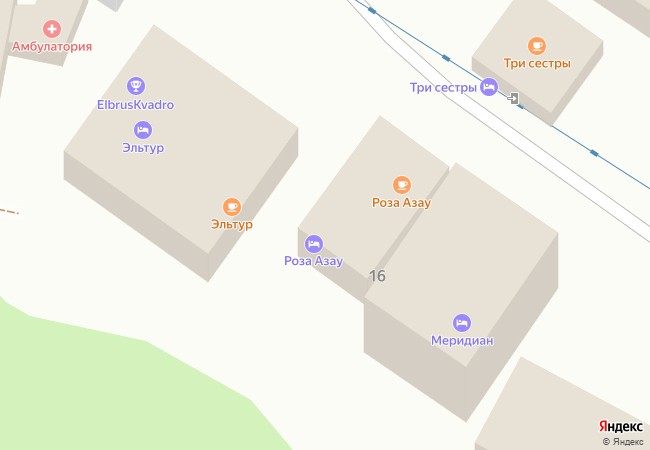This screenshot has height=450, width=650.
Task: Tap the entrance marker near Три сестры
Action: [513, 98]
